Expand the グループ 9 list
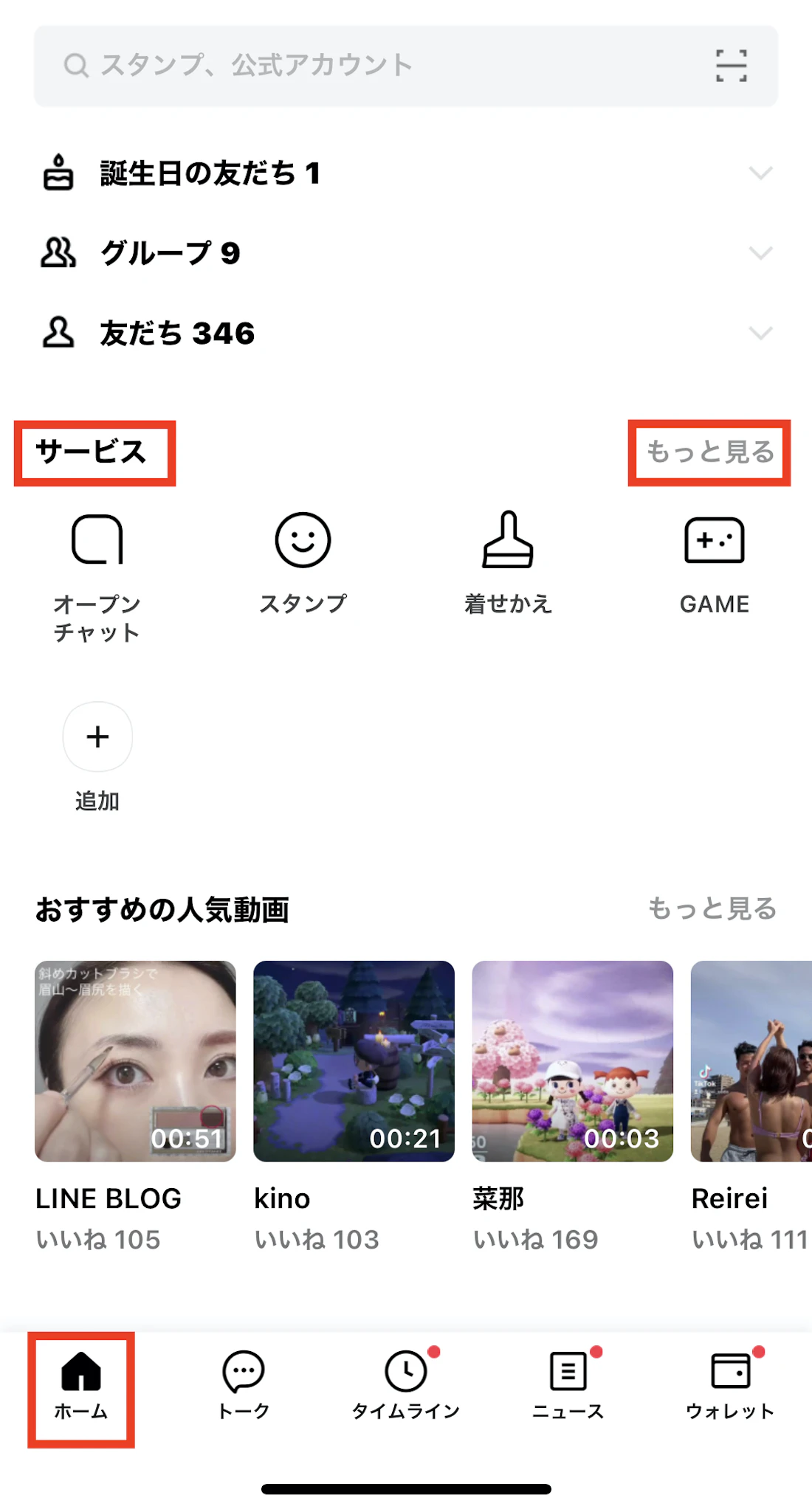812x1512 pixels. click(x=760, y=253)
